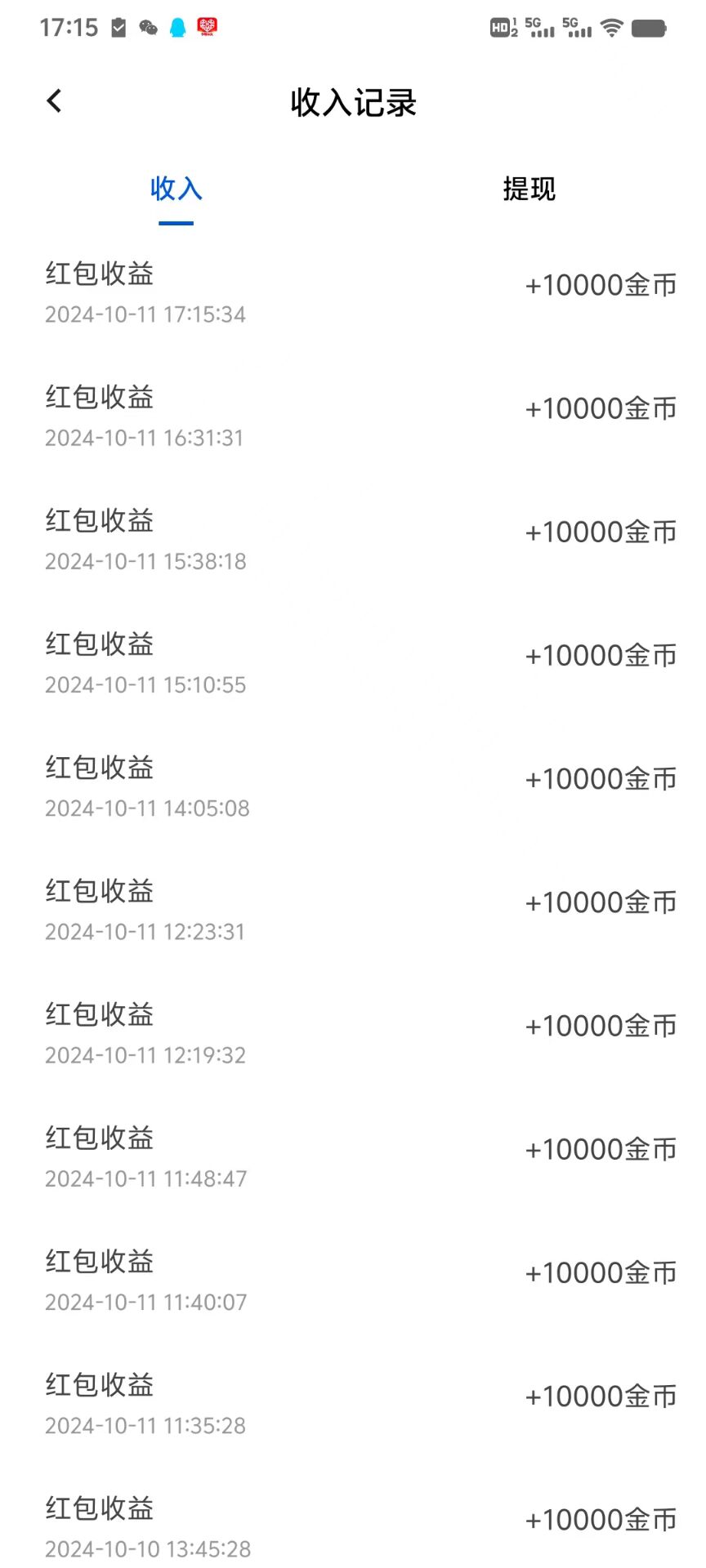Viewport: 706px width, 1568px height.
Task: Select the 收入 tab
Action: pos(176,189)
